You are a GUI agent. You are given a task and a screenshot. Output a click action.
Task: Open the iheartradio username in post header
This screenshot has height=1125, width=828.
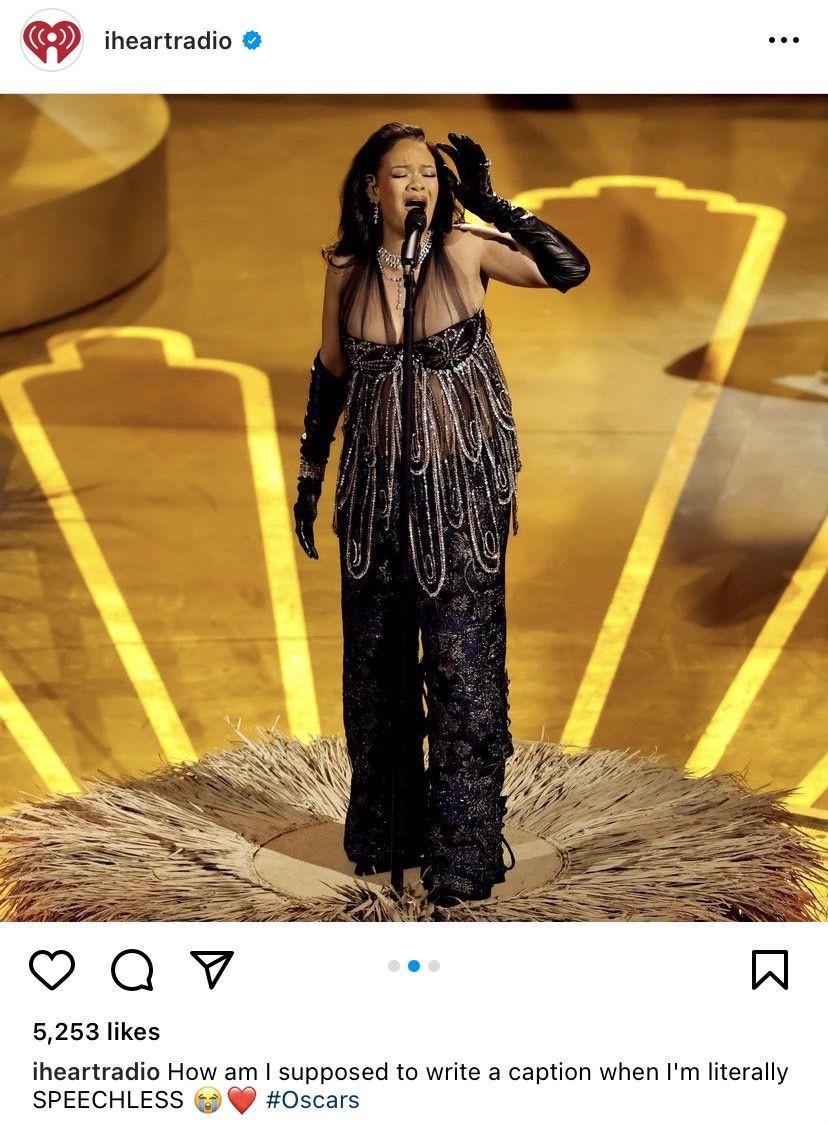pos(167,41)
